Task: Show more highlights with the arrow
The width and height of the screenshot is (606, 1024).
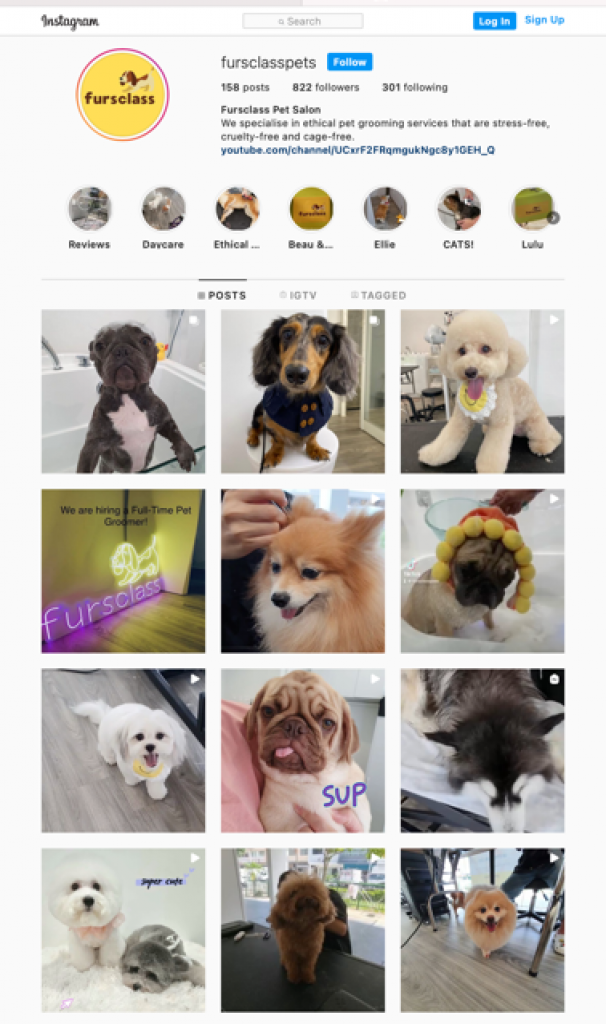Action: click(553, 217)
